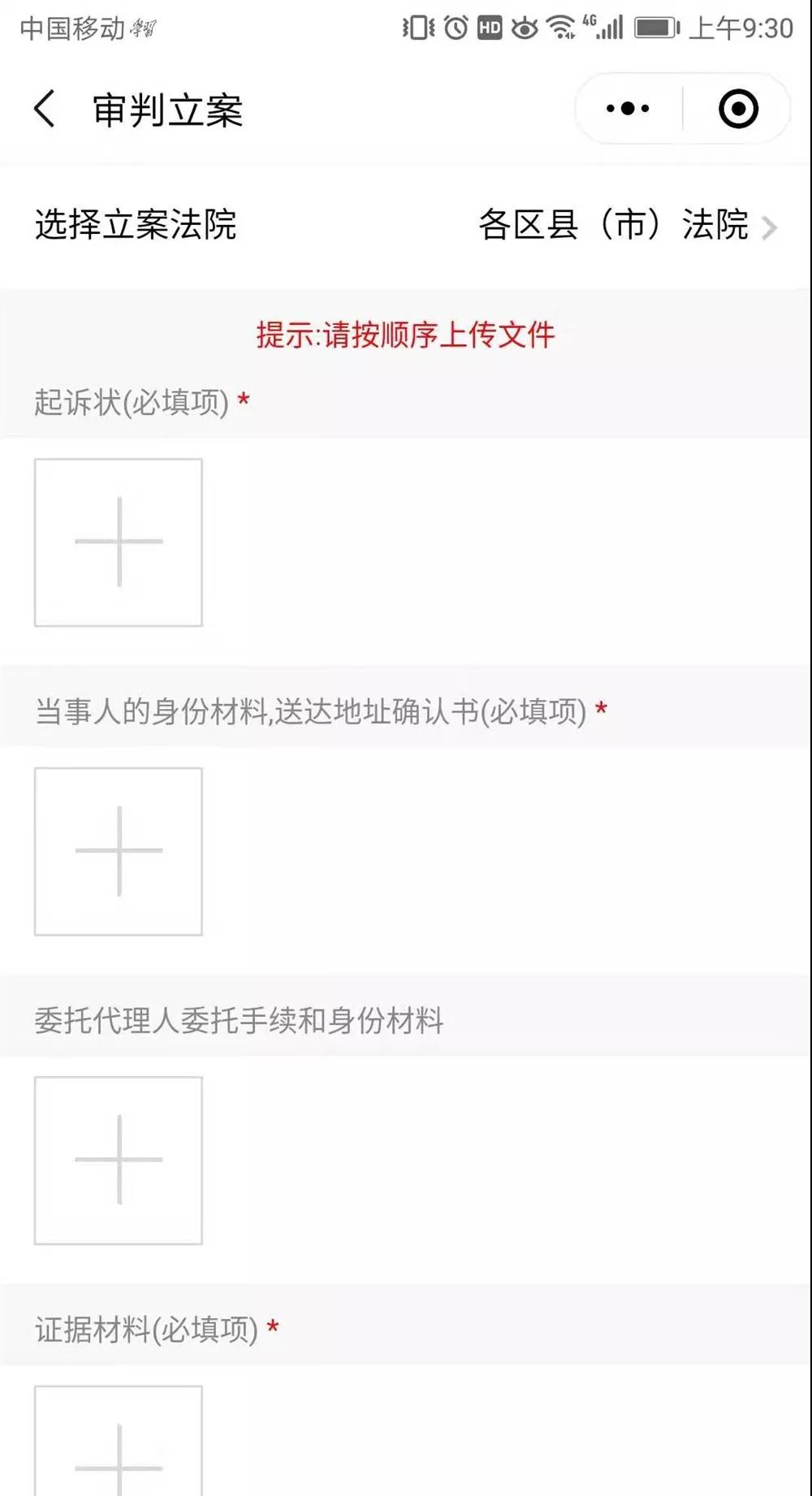Upload file under 证据材料(必填项)
Viewport: 812px width, 1496px height.
(x=119, y=1446)
